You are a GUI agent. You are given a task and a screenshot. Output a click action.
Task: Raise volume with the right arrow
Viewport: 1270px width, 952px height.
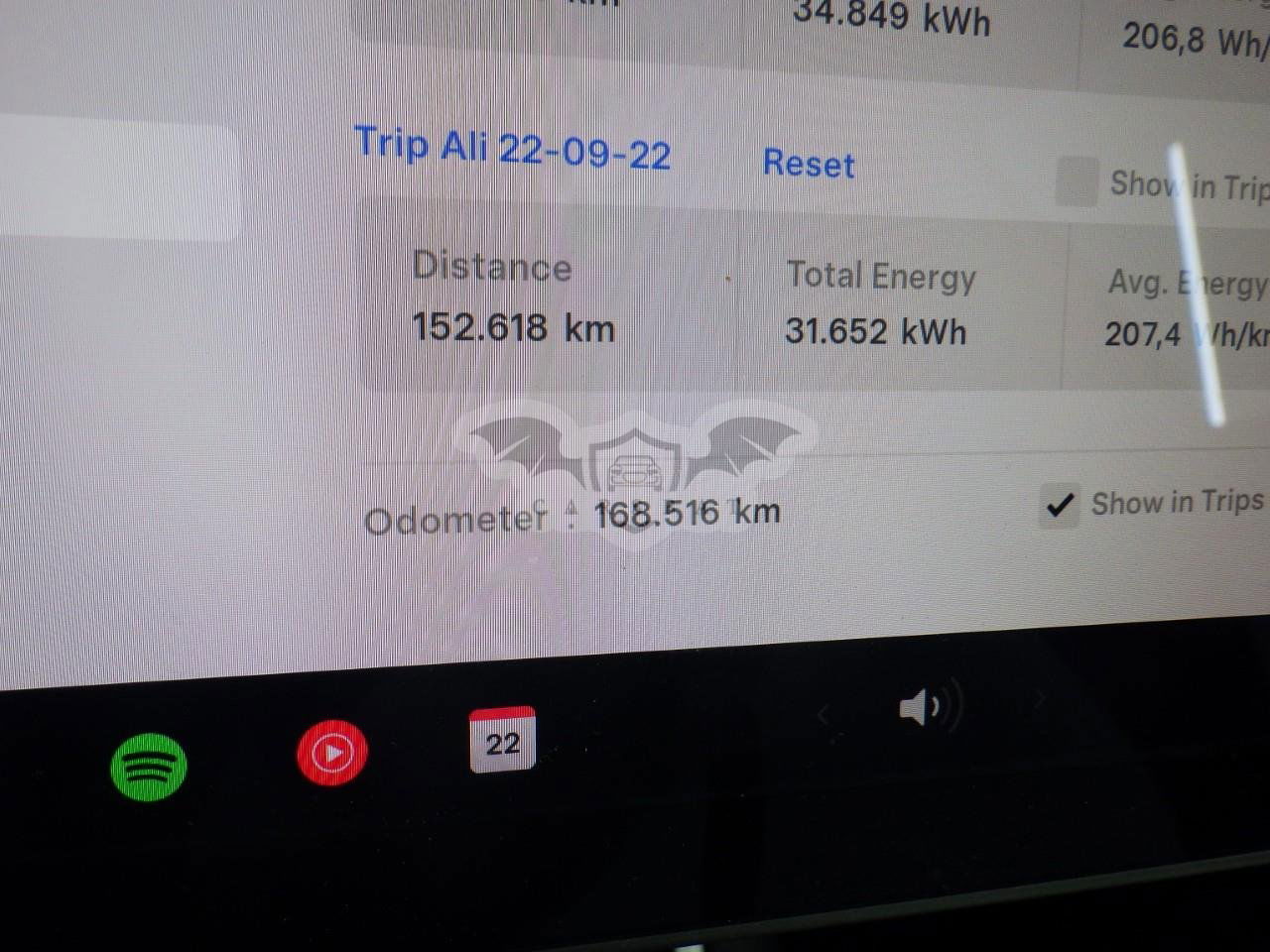pos(1040,702)
